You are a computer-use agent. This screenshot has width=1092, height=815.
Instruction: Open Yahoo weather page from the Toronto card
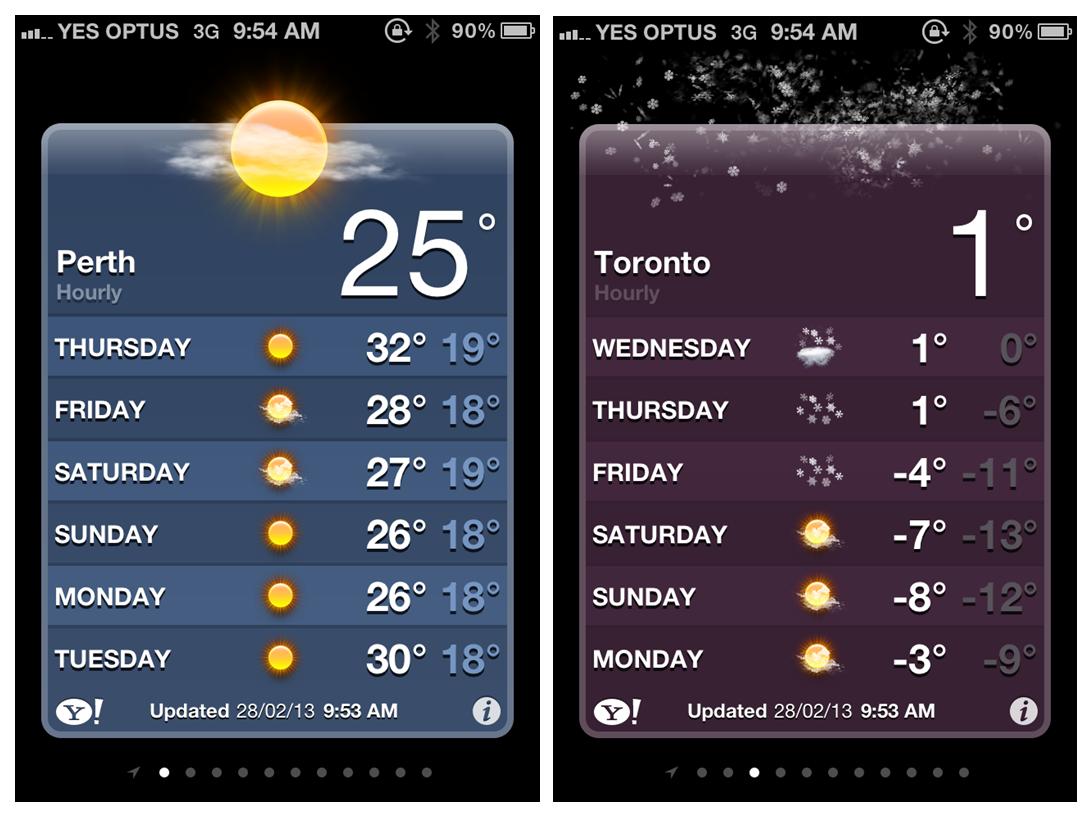(x=617, y=712)
